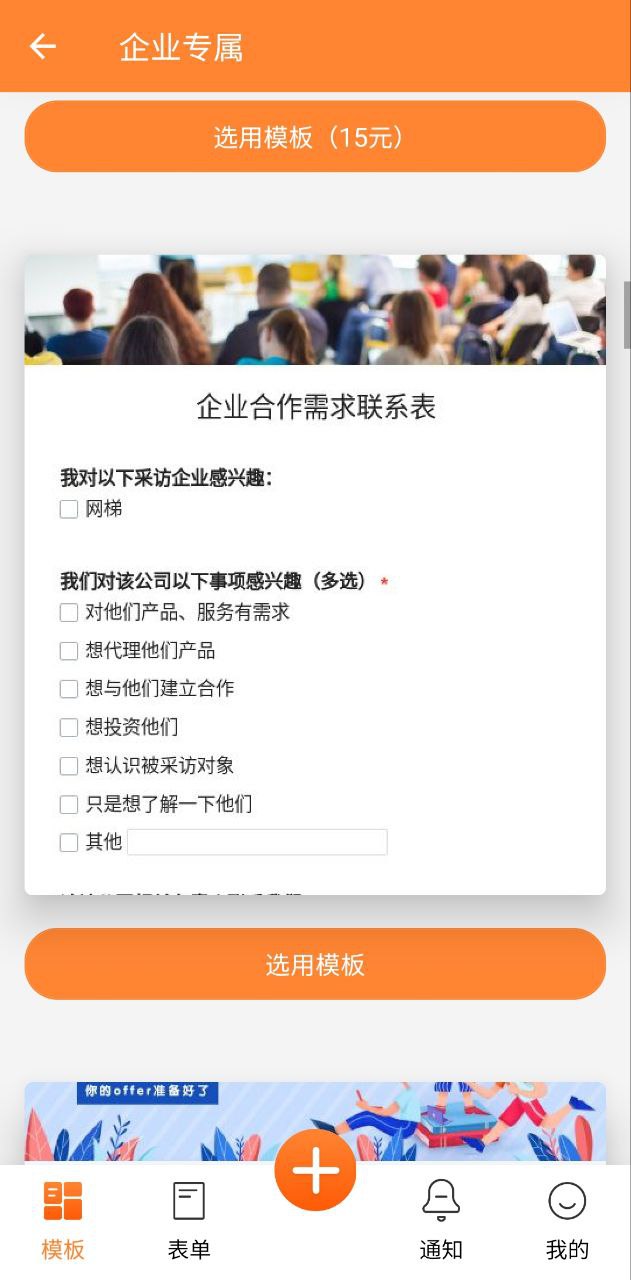Create a new form with the plus button
The height and width of the screenshot is (1280, 631).
click(315, 1171)
